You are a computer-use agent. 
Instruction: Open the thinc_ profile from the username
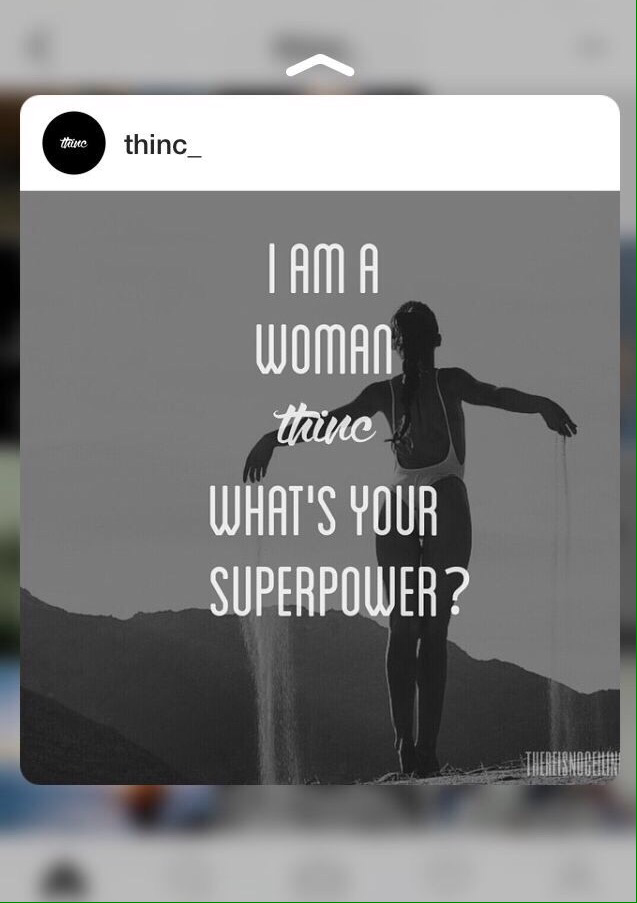(162, 145)
